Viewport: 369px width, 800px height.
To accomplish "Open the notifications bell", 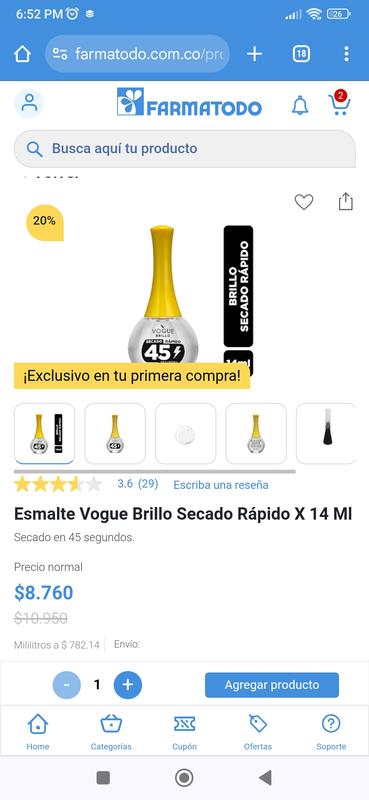I will (x=300, y=106).
